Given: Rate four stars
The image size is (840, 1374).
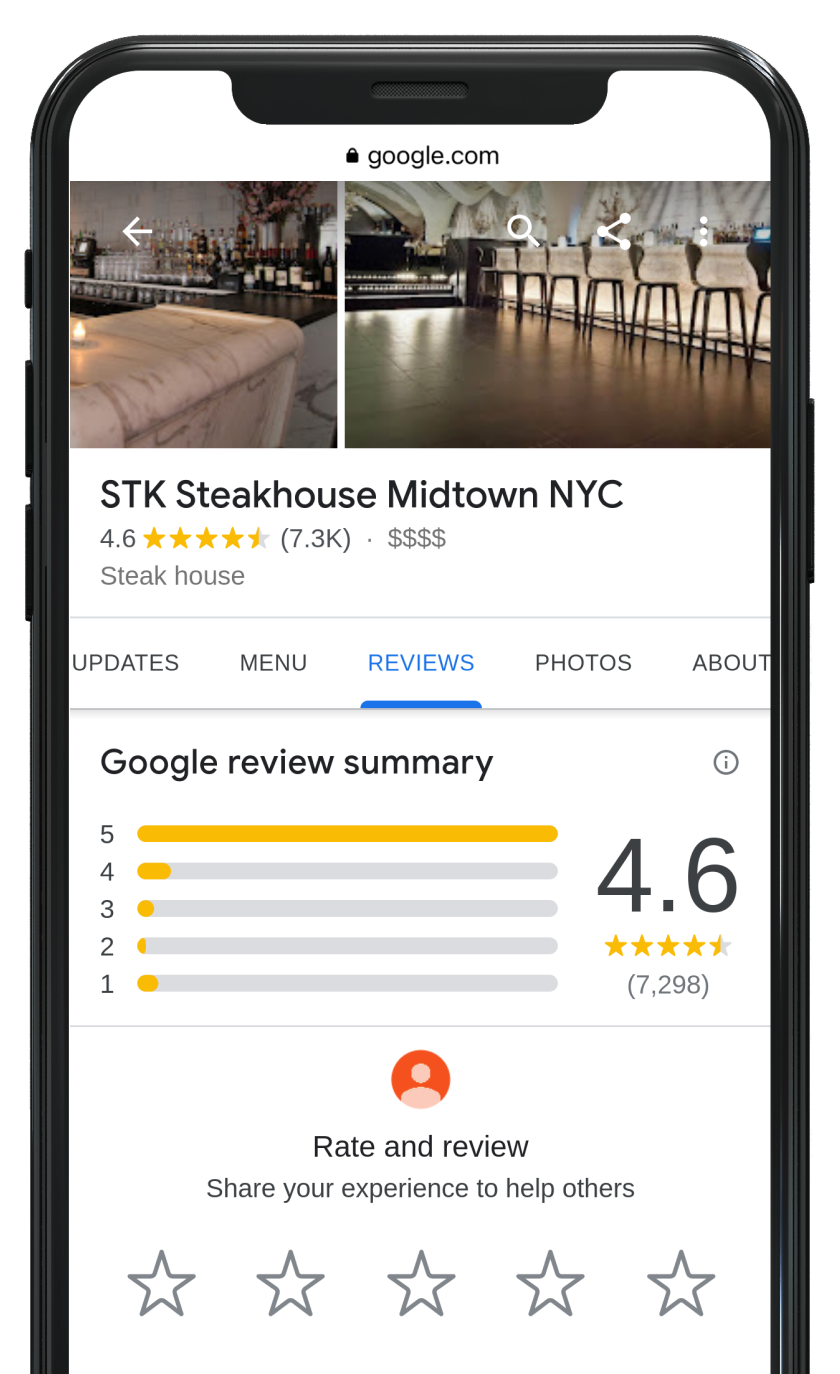Looking at the screenshot, I should pyautogui.click(x=550, y=1283).
